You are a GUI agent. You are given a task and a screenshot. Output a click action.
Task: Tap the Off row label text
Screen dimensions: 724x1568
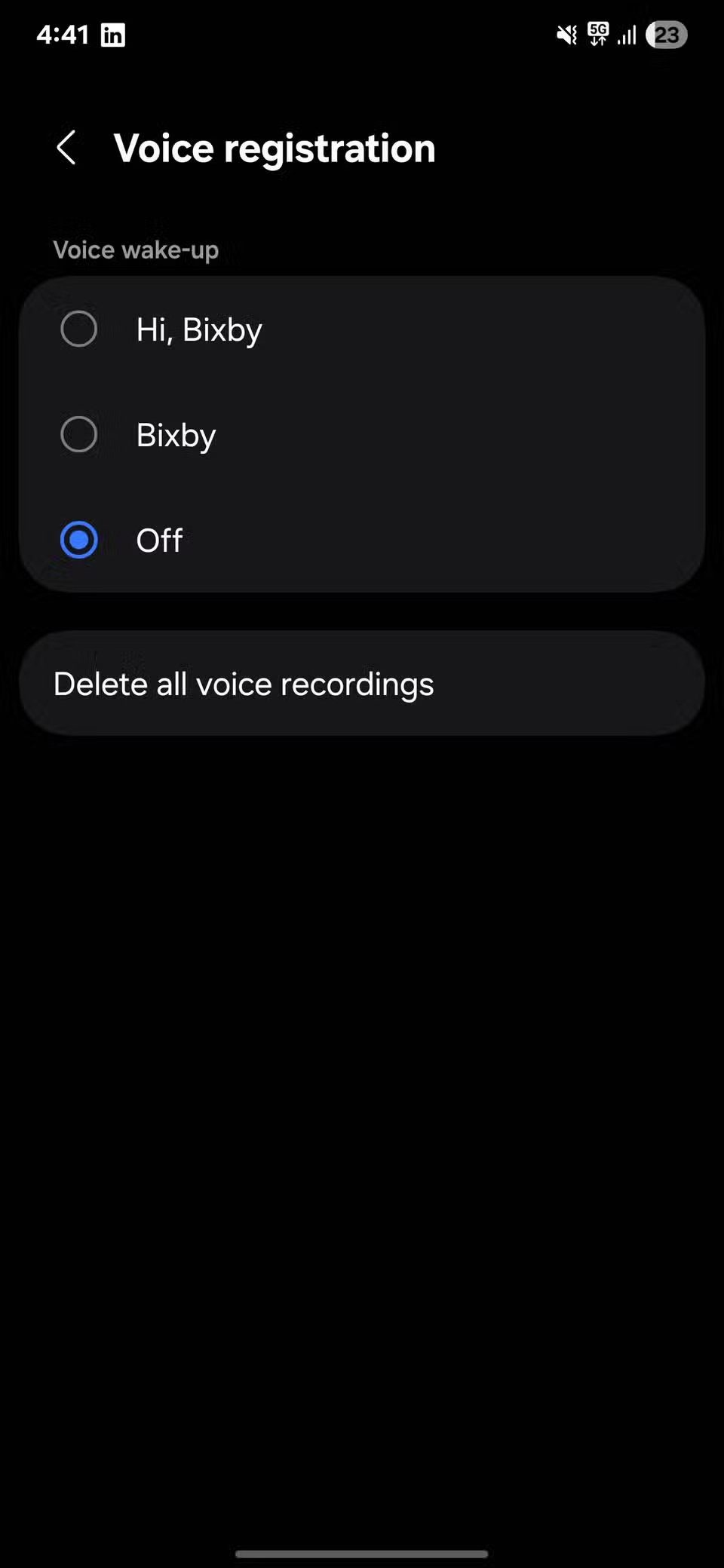(158, 540)
